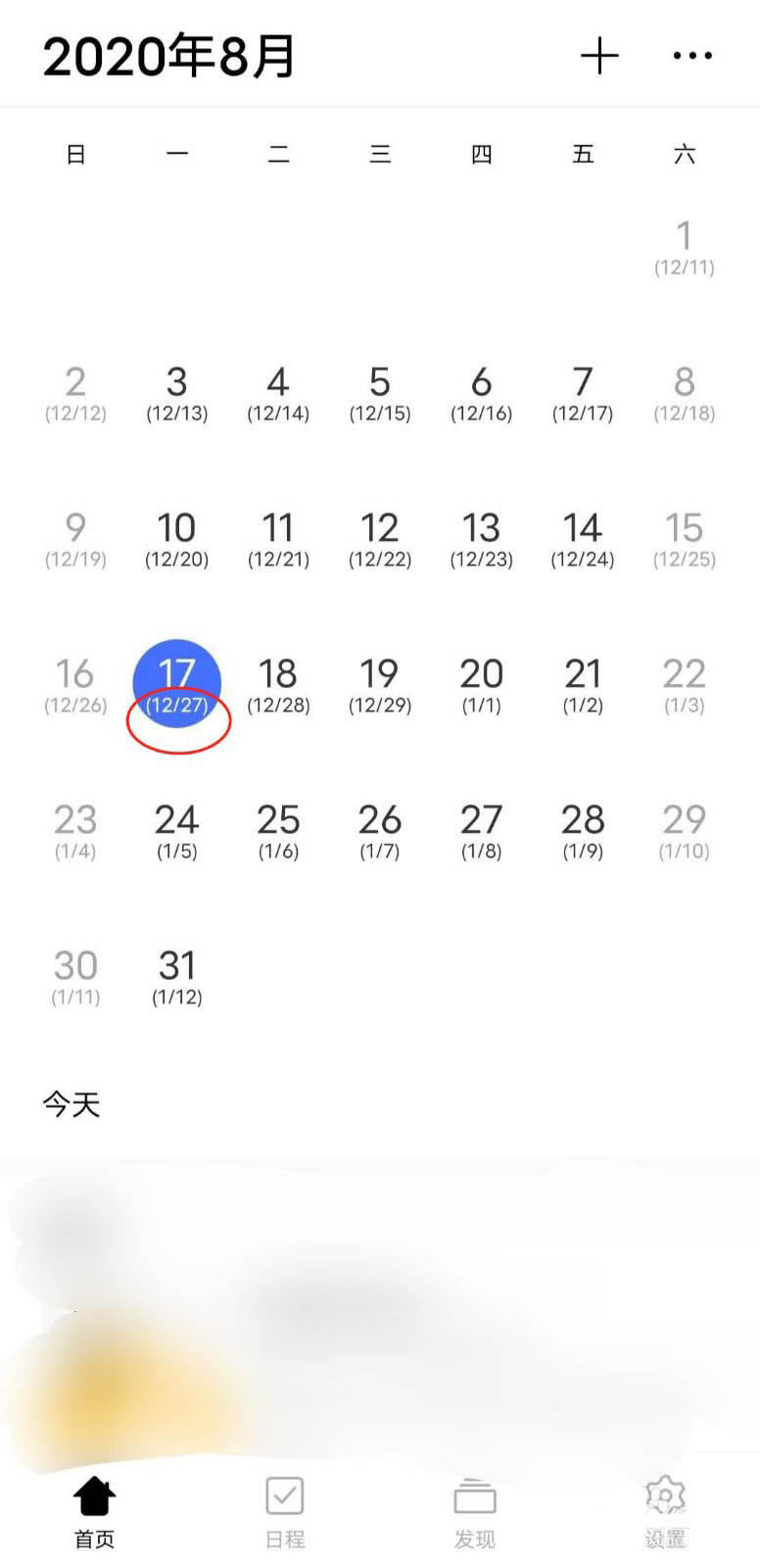Viewport: 760px width, 1568px height.
Task: Select August 30 (1/11)
Action: 75,976
